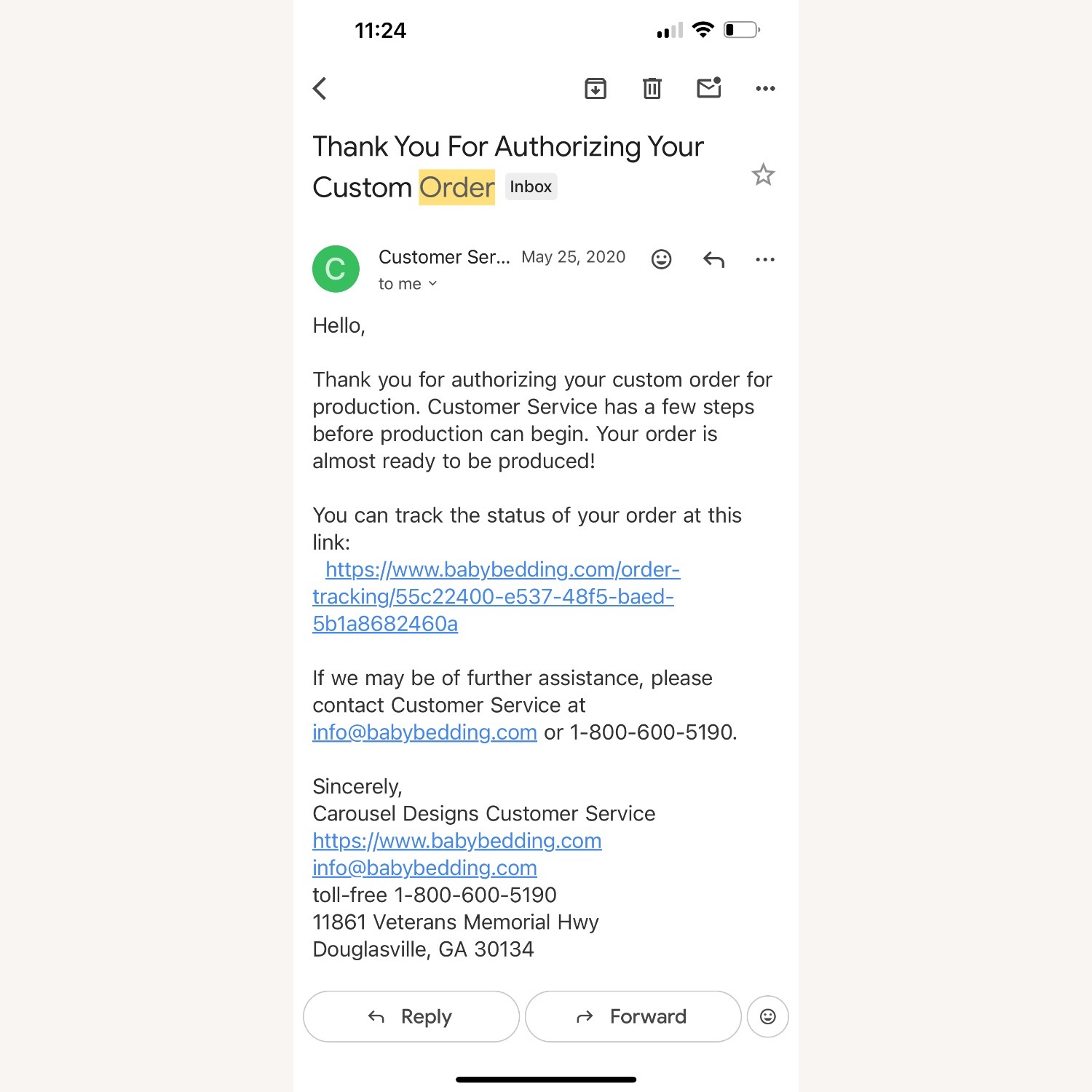
Task: Tap info@babybedding.com link in the signature
Action: tap(424, 868)
